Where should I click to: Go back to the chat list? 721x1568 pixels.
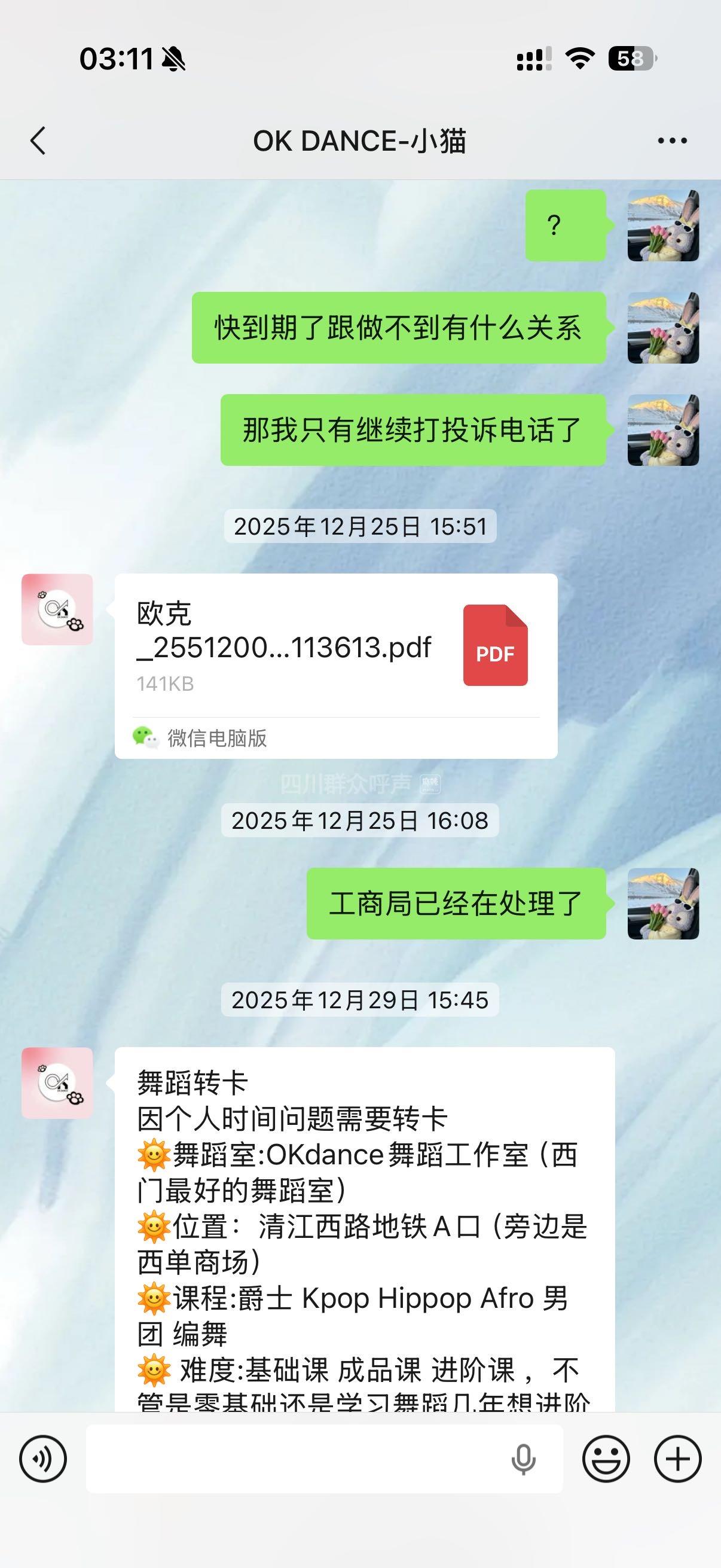(x=38, y=141)
